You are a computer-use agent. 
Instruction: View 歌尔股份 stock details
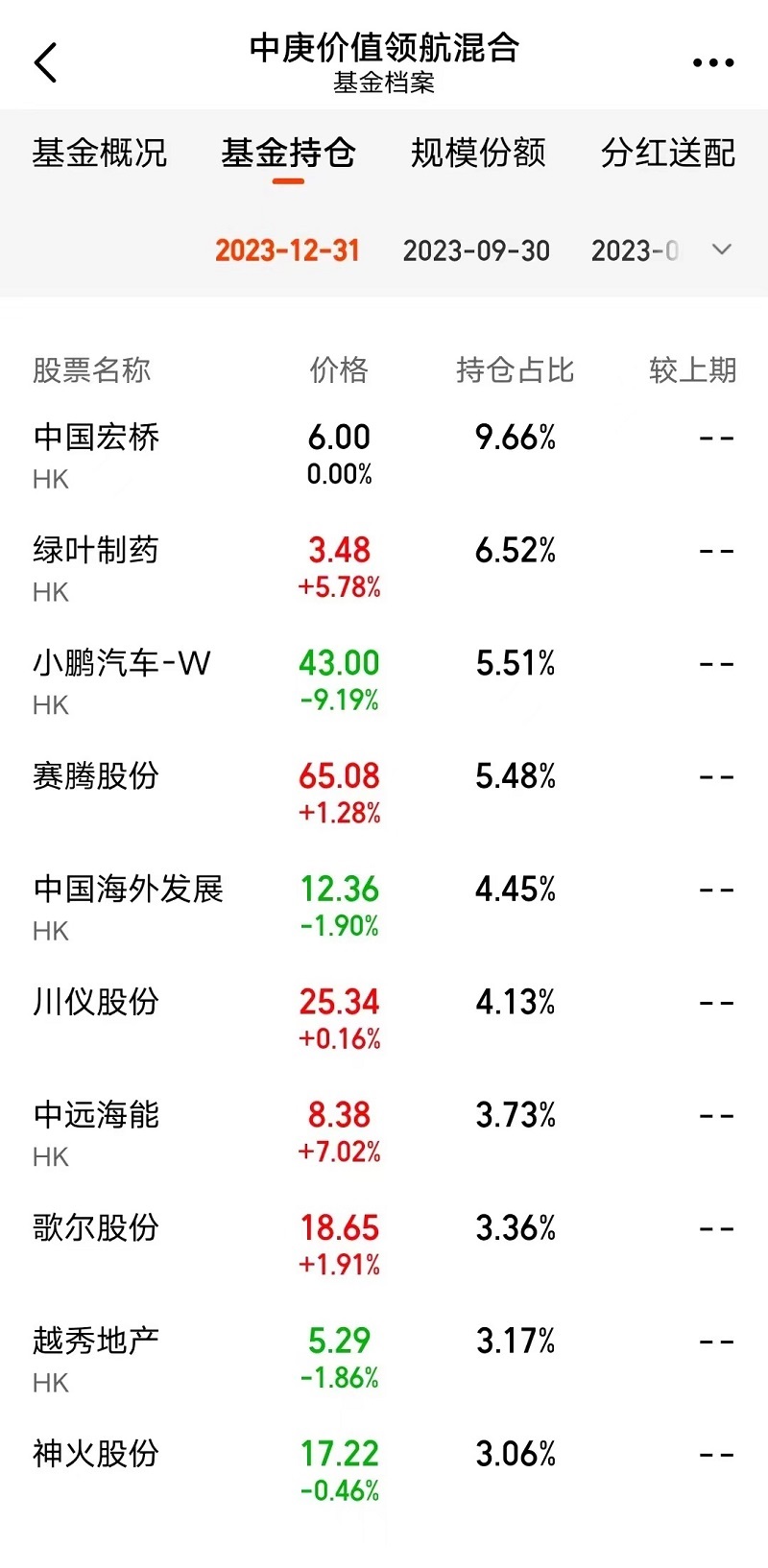pos(96,1228)
